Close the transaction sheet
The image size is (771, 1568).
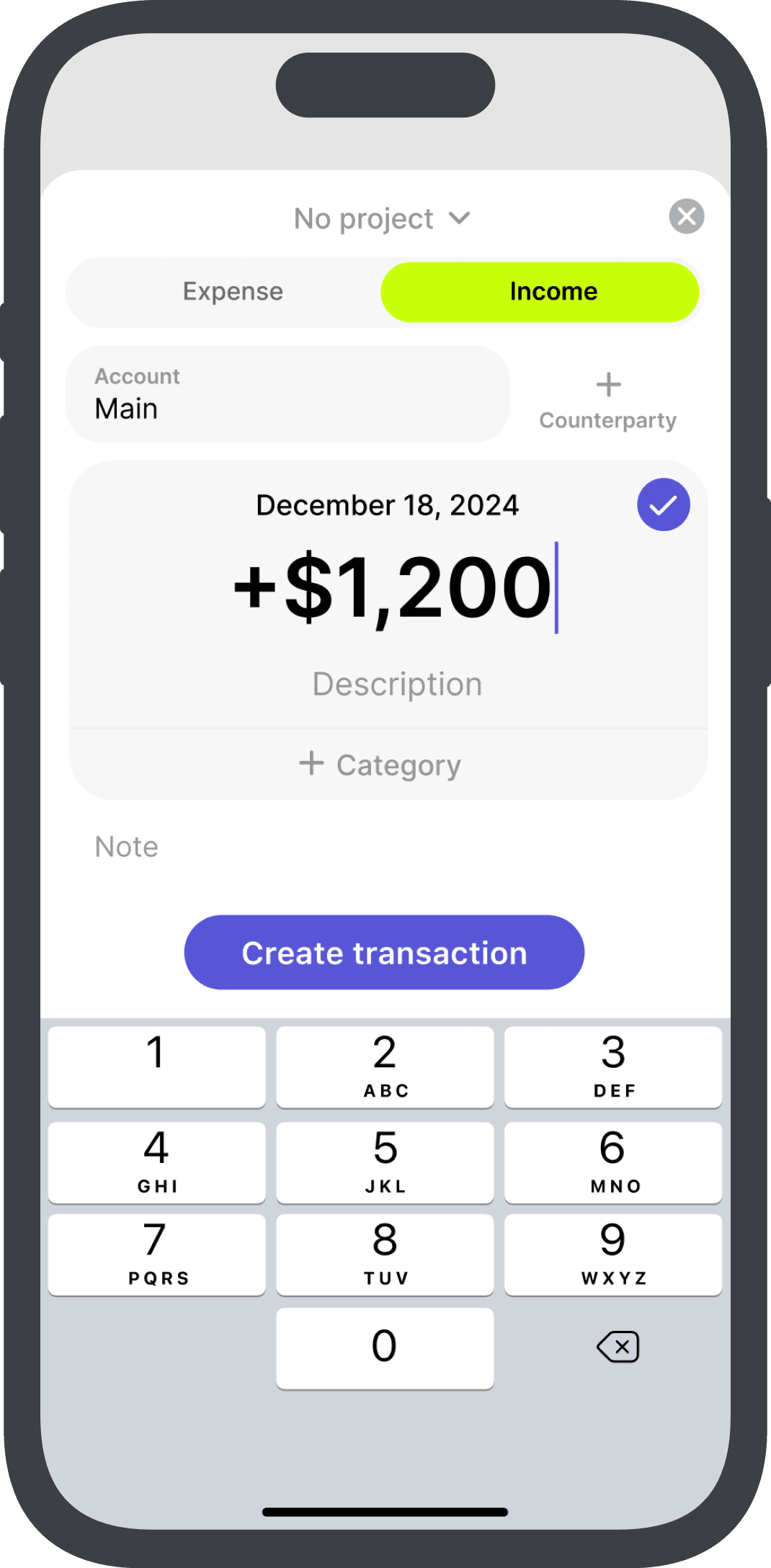pyautogui.click(x=685, y=216)
